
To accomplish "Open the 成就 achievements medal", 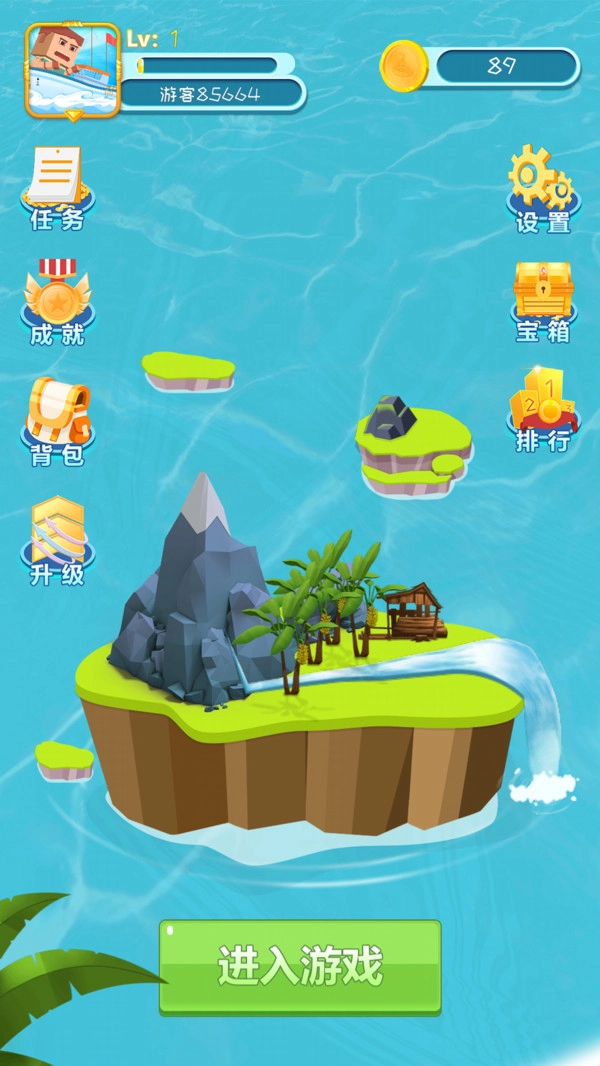I will tap(57, 302).
